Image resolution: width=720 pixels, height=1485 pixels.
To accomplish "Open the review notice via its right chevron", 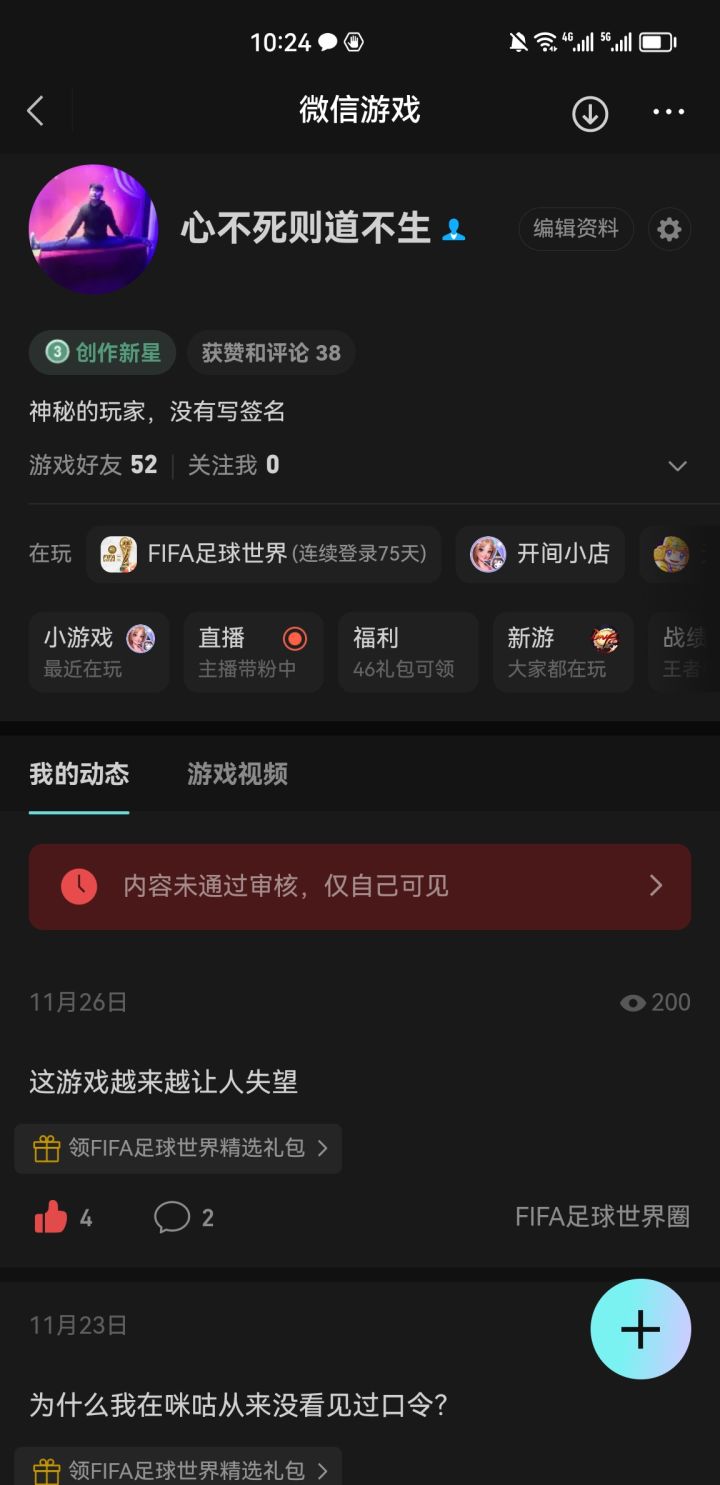I will (x=655, y=886).
